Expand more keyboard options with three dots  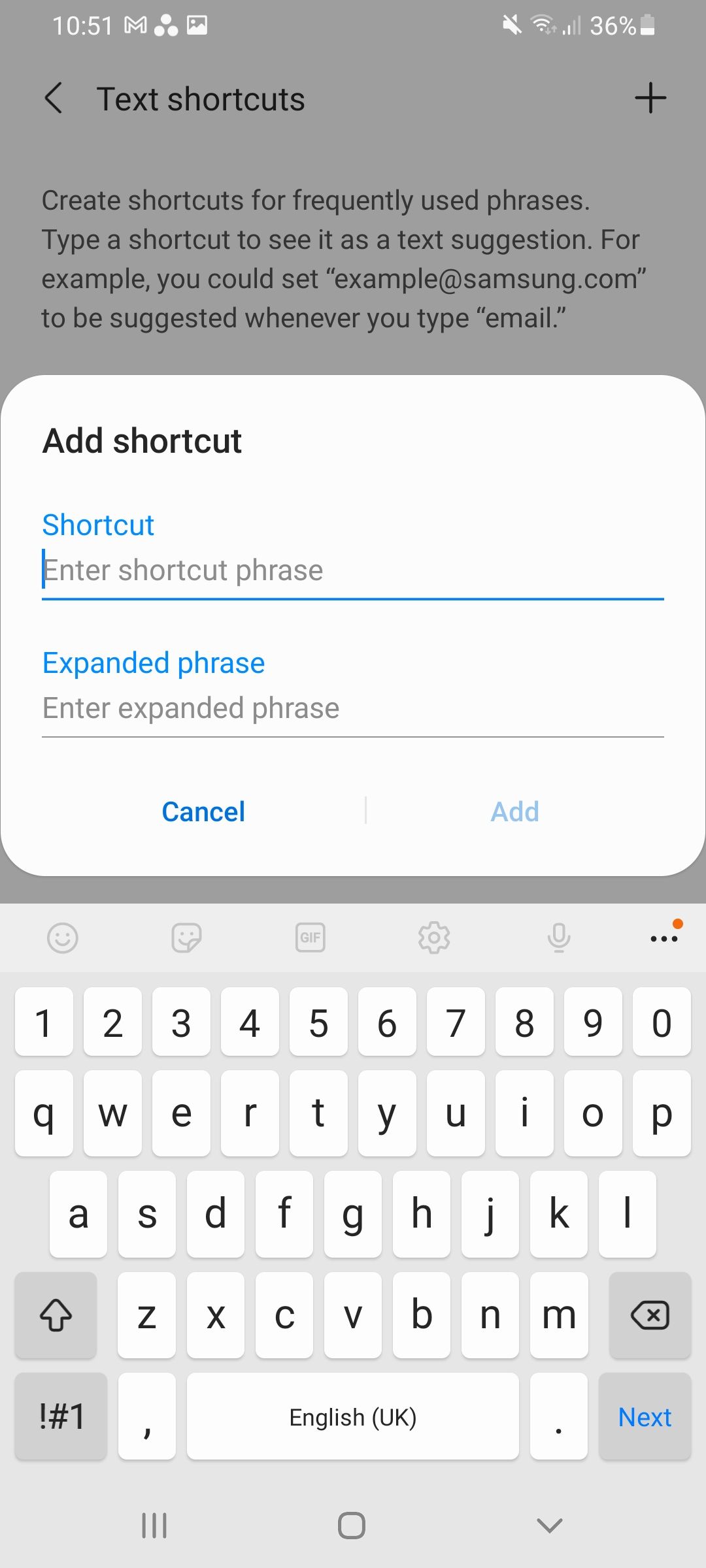664,938
